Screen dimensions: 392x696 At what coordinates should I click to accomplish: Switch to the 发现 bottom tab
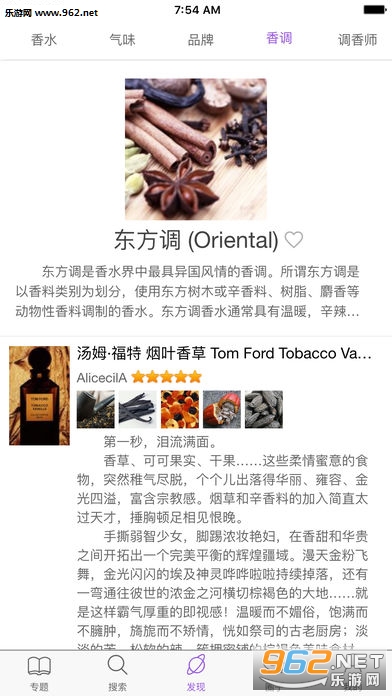pos(196,673)
